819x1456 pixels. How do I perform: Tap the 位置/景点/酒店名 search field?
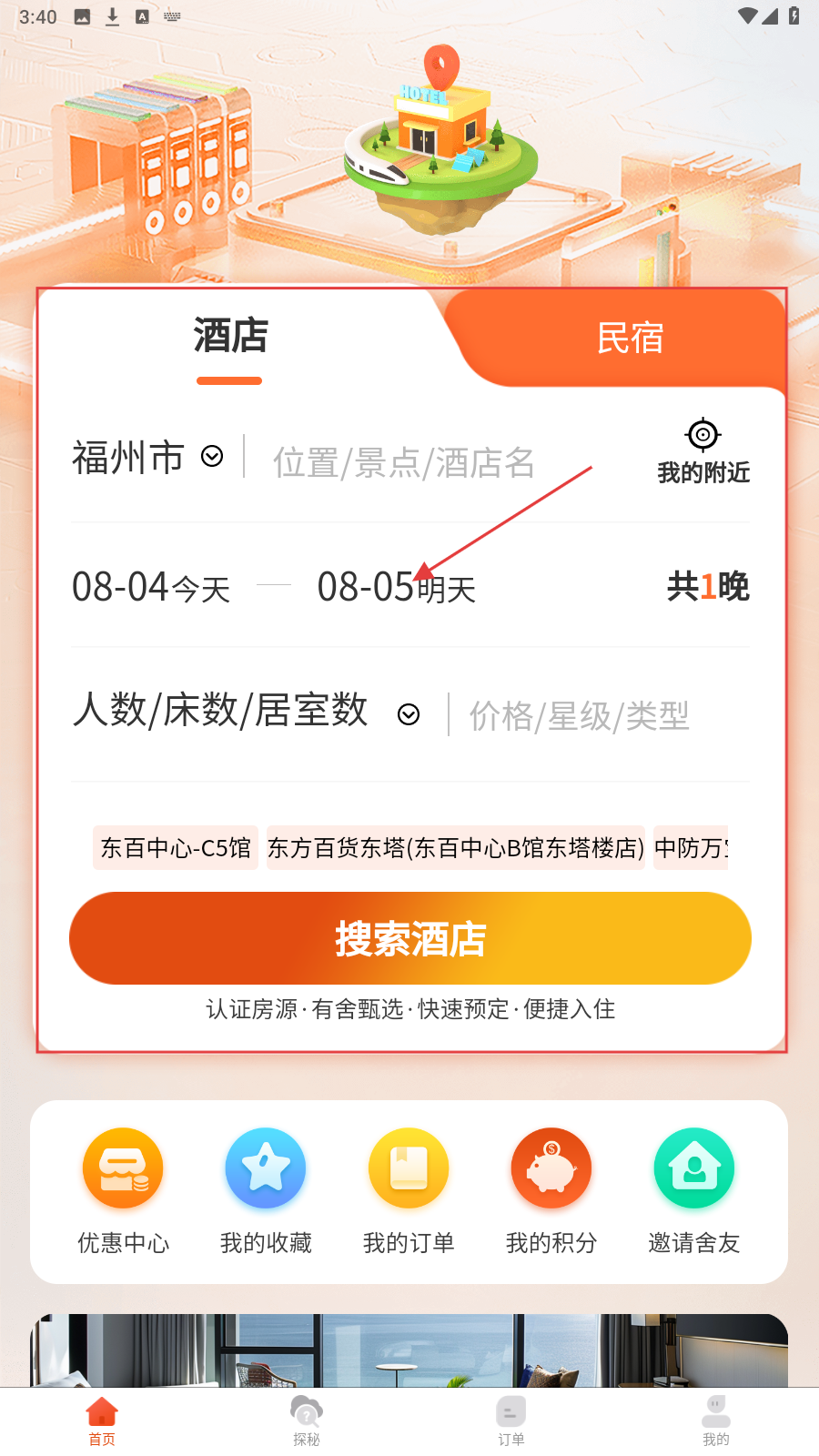[x=405, y=463]
